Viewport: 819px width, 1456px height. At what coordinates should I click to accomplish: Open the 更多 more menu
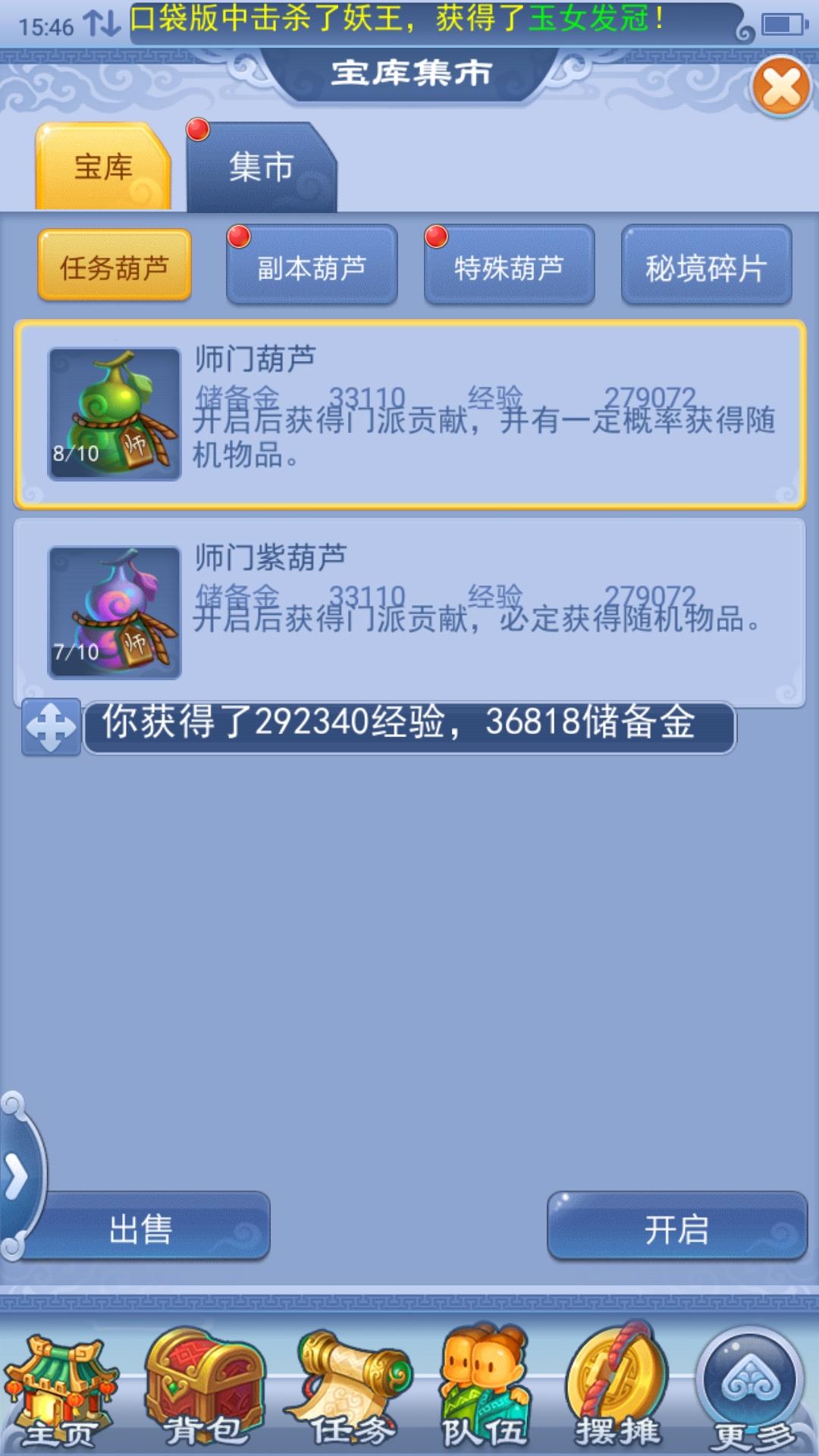tap(751, 1392)
